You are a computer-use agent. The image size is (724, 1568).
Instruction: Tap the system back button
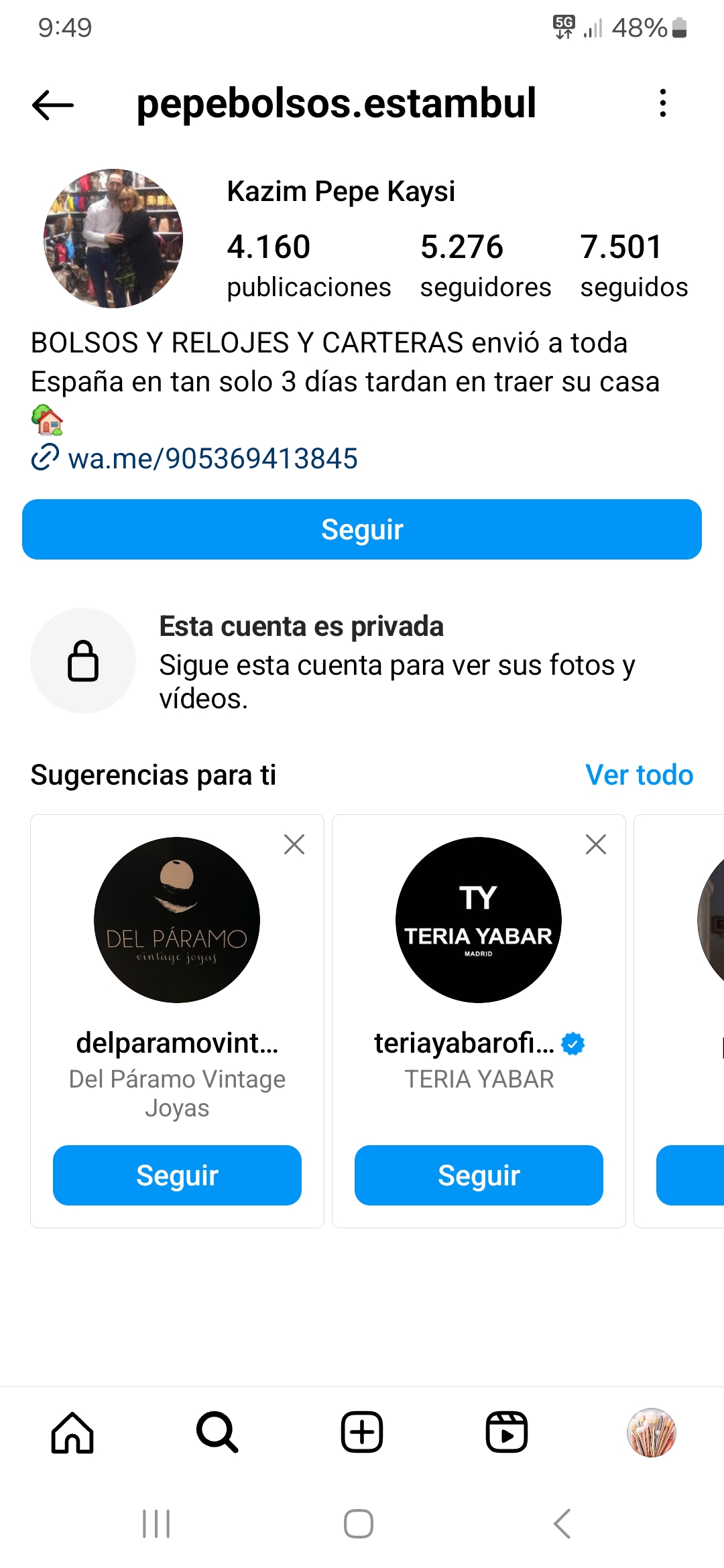(x=562, y=1524)
